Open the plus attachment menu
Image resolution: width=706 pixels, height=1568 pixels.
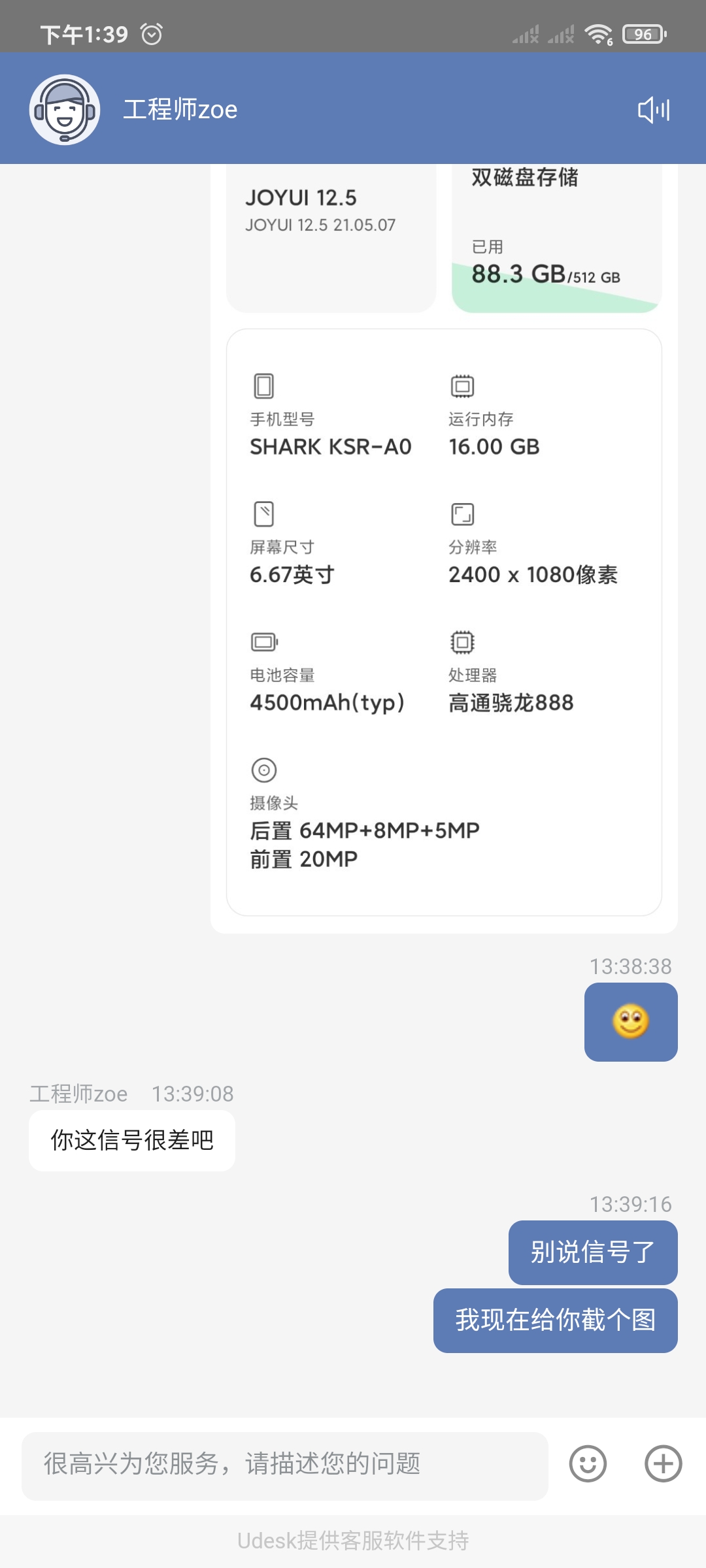point(664,1464)
